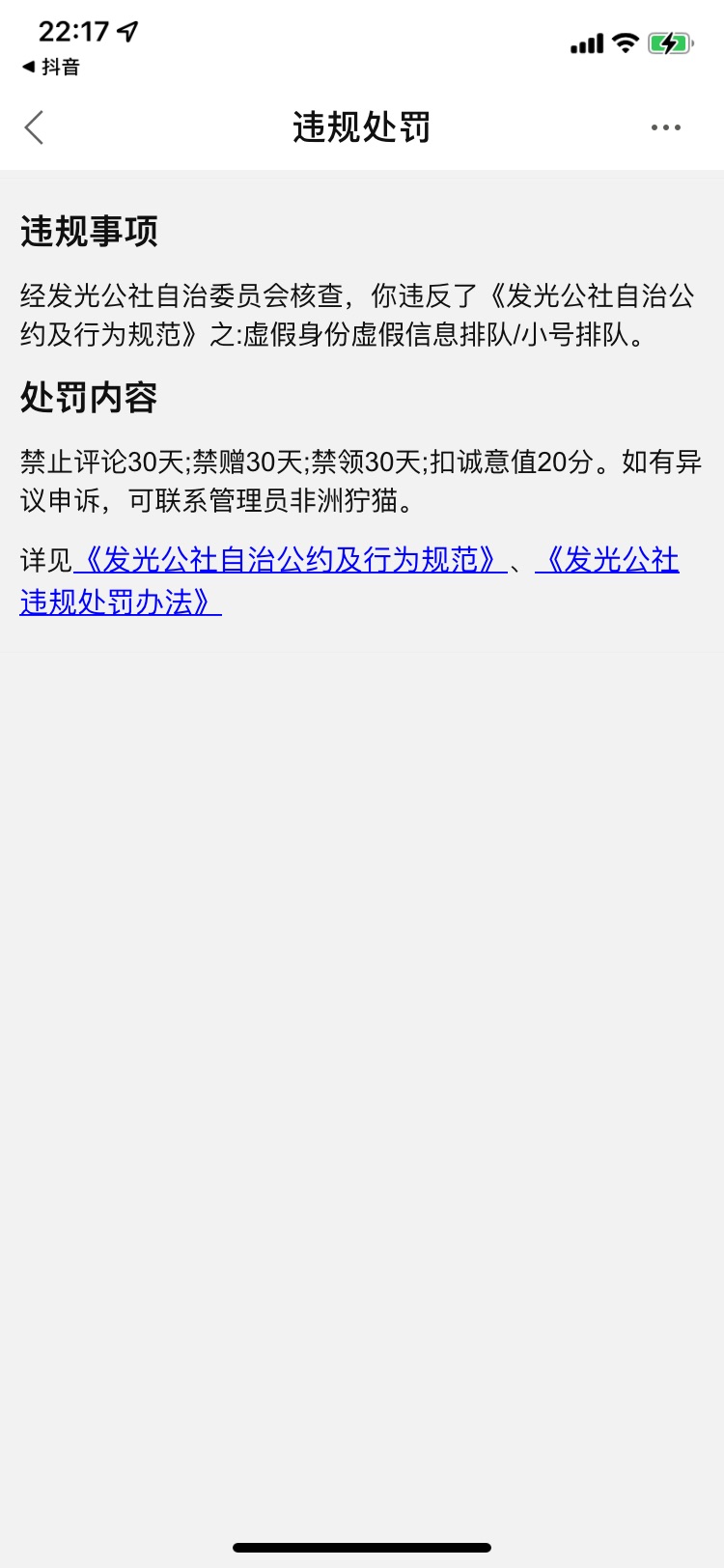Go back using the header arrow
724x1568 pixels.
(x=35, y=127)
